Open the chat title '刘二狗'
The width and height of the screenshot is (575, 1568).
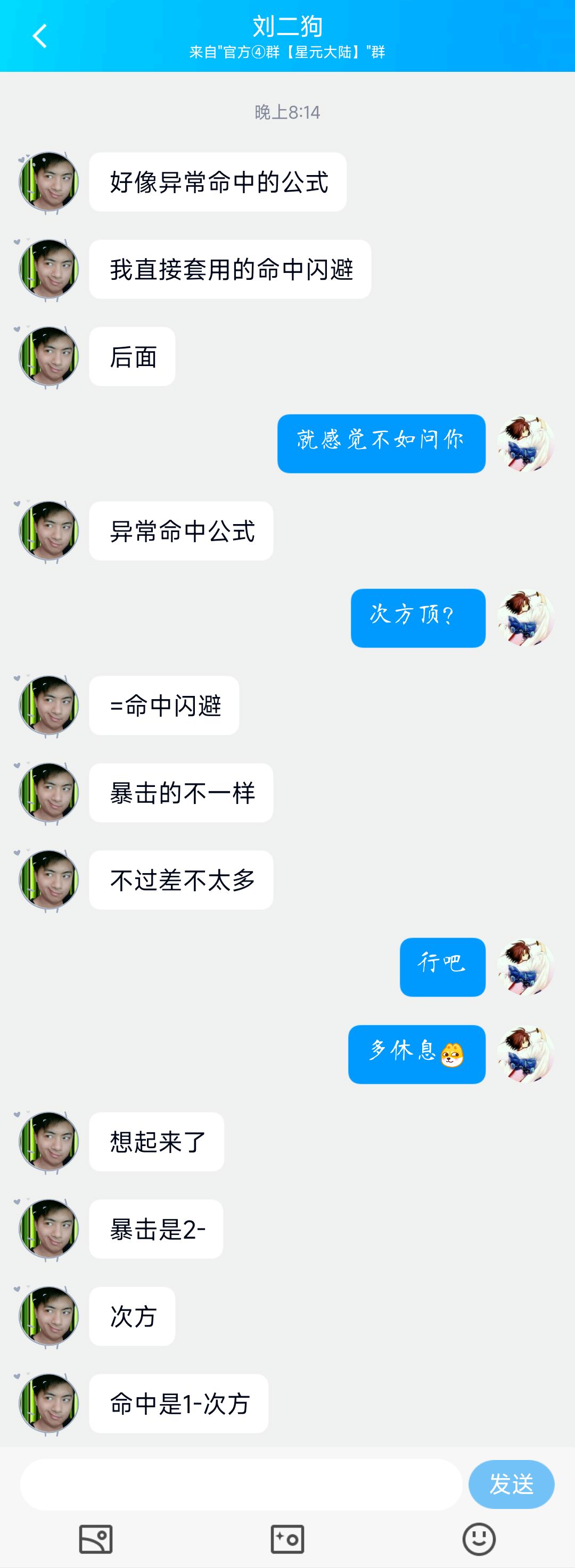tap(287, 26)
